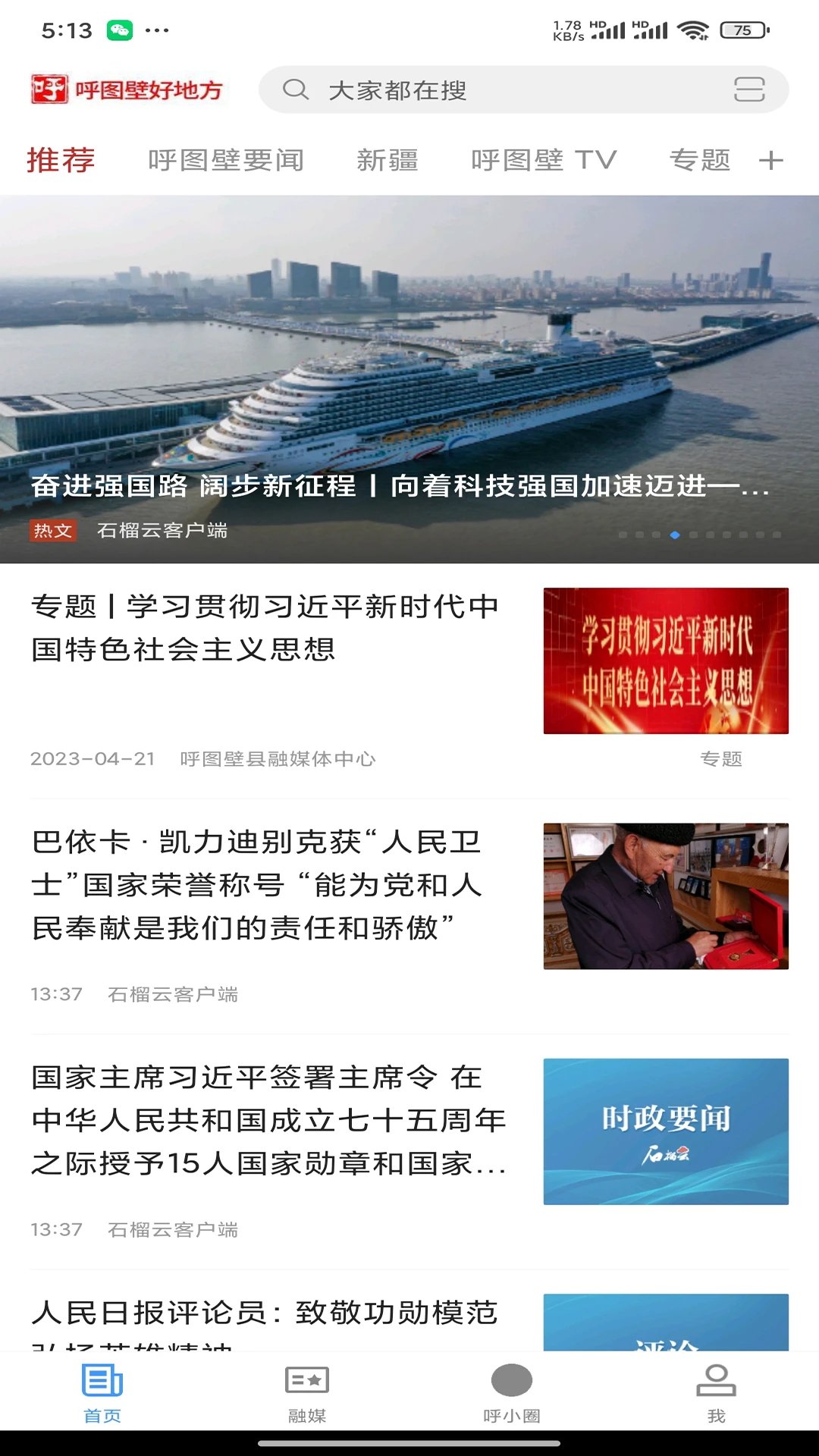Tap the highlighted blue carousel pagination dot

pos(673,535)
